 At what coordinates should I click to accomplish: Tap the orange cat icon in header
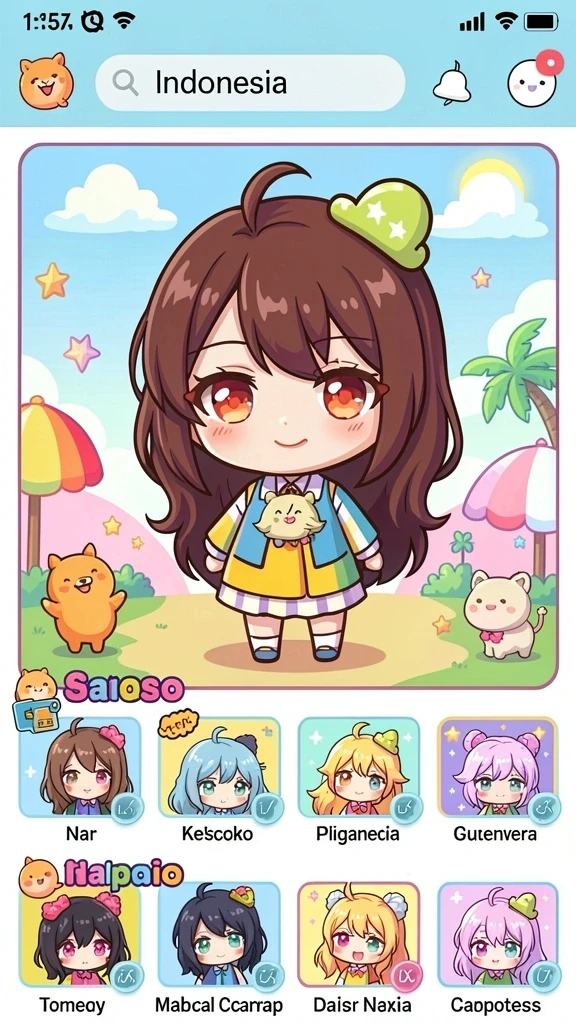click(46, 80)
